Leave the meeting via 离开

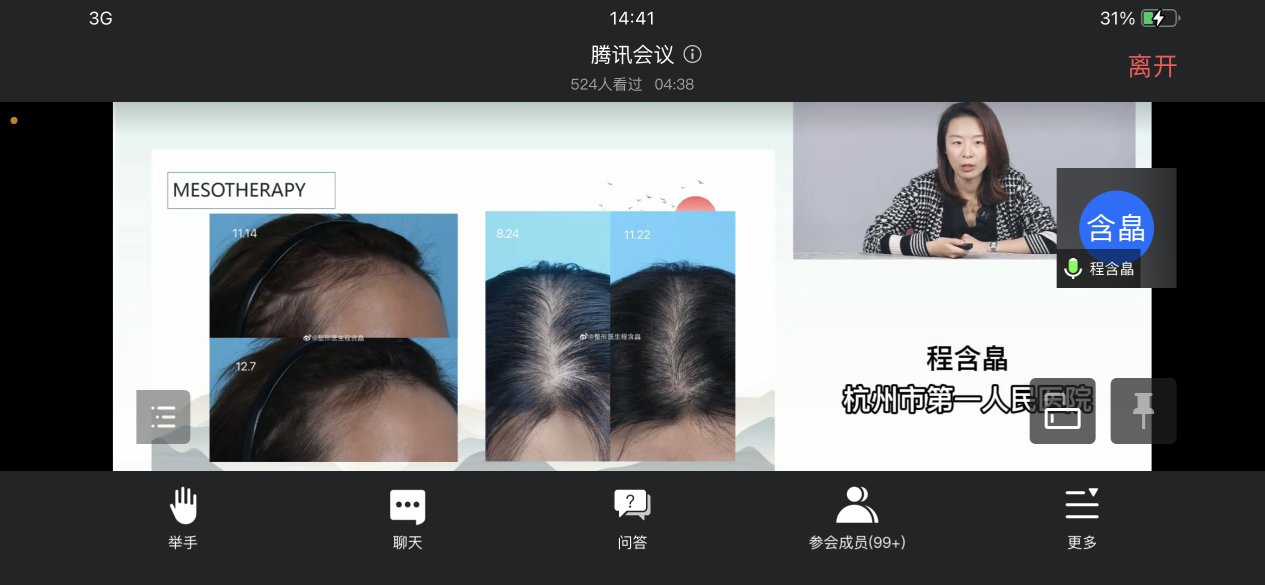1152,66
